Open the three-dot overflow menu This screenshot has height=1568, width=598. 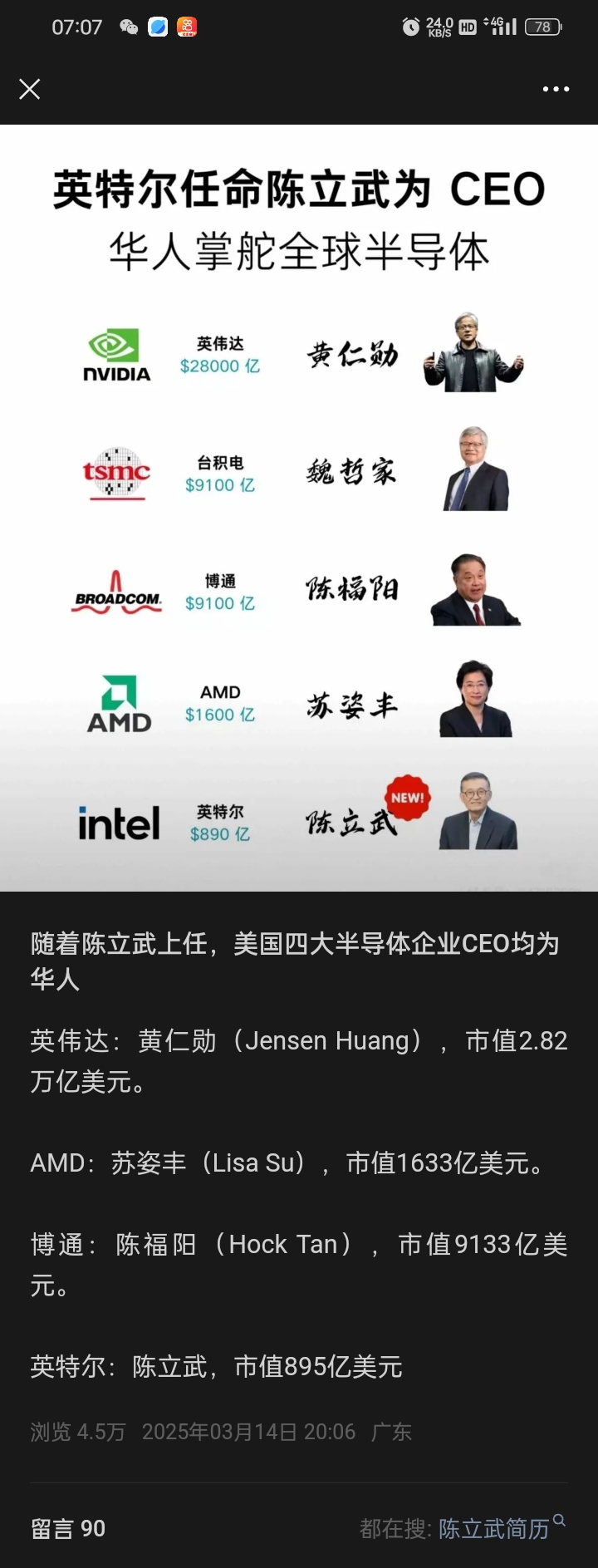(556, 89)
